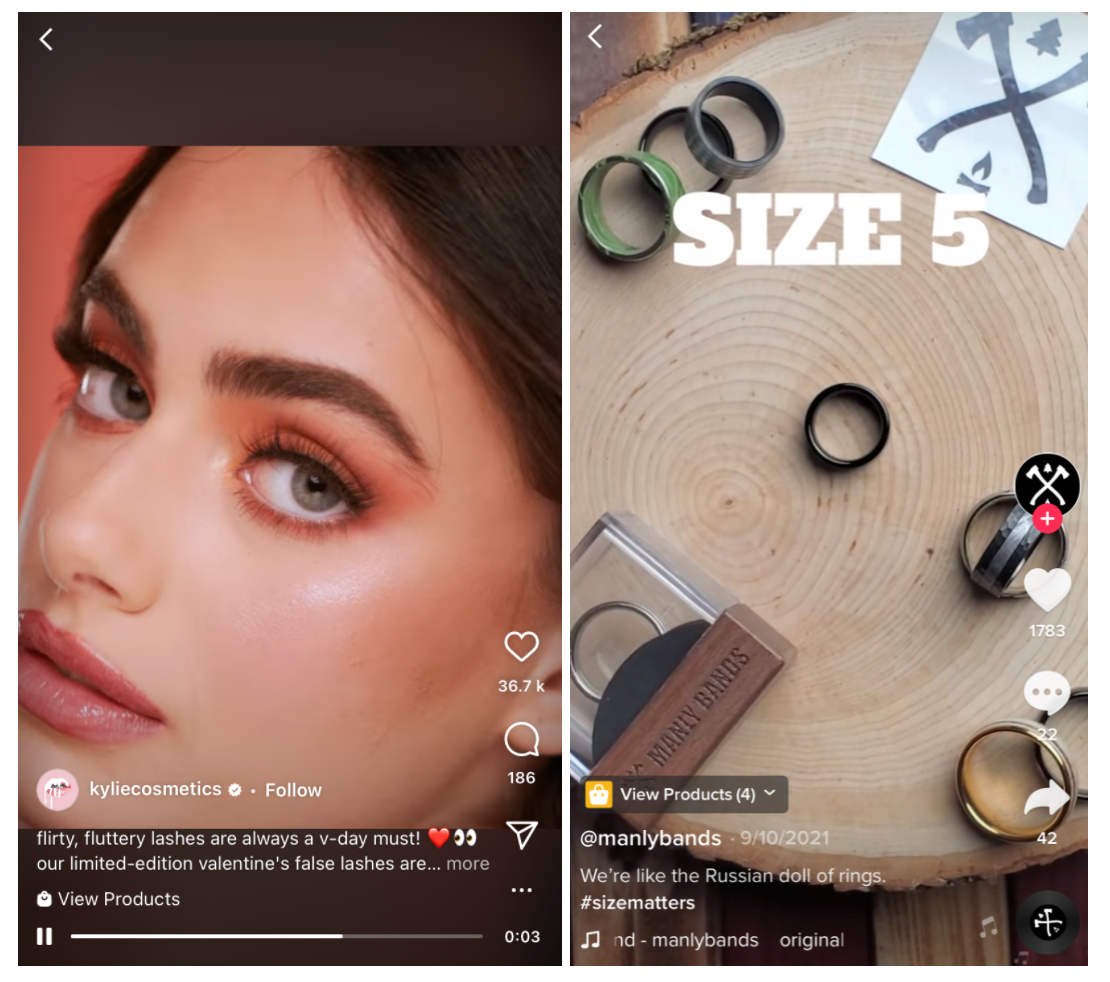Viewport: 1110px width, 982px height.
Task: Go back from the kyliecosmetics video
Action: (x=46, y=39)
